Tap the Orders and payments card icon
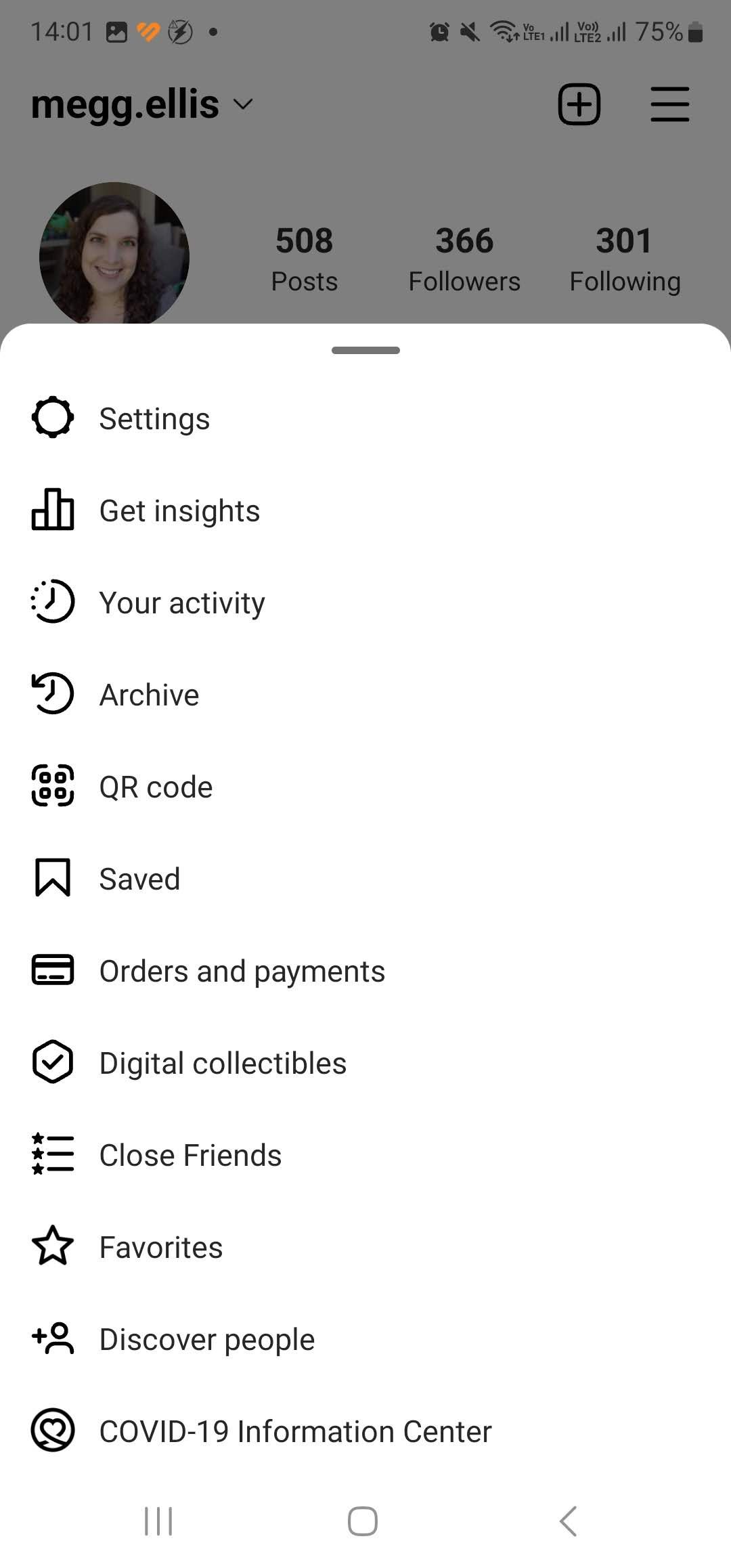The width and height of the screenshot is (731, 1568). pyautogui.click(x=53, y=970)
